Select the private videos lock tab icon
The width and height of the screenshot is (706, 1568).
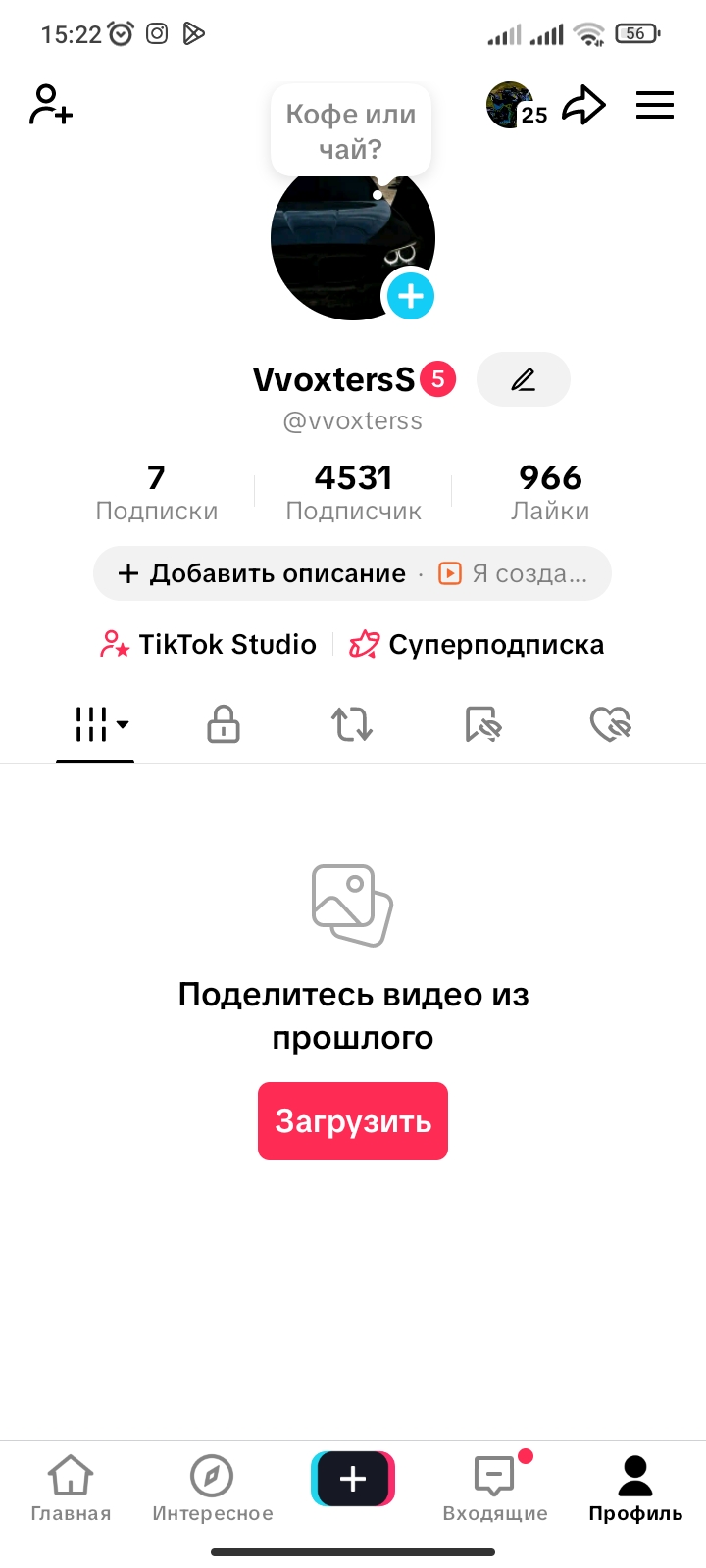point(223,725)
